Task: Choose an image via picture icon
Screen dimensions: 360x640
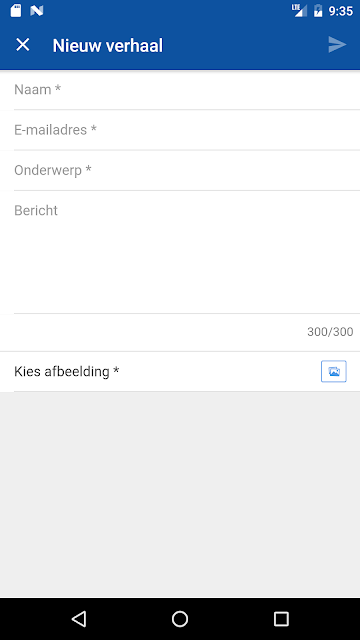Action: click(333, 371)
